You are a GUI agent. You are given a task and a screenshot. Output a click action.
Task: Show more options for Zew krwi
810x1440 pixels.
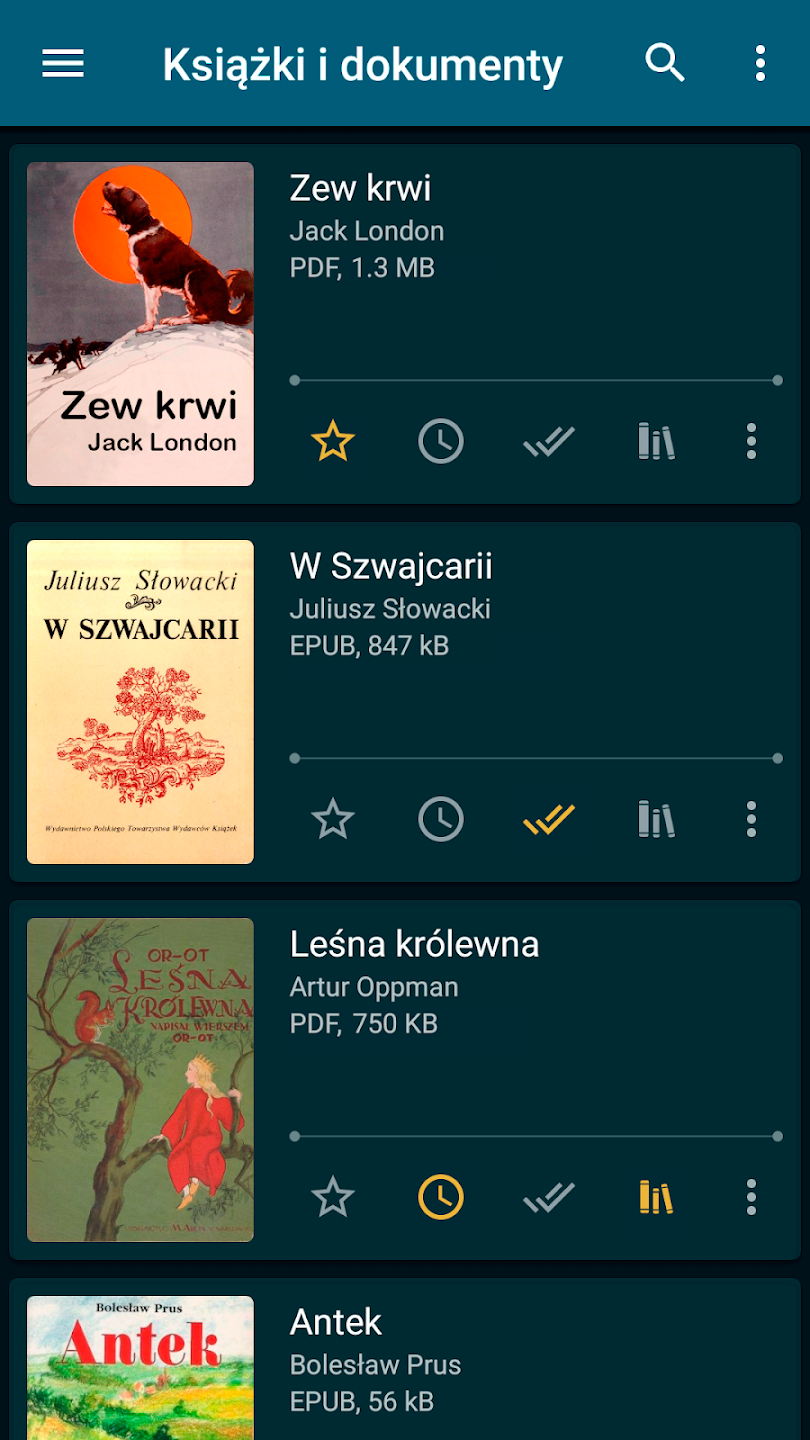click(751, 441)
